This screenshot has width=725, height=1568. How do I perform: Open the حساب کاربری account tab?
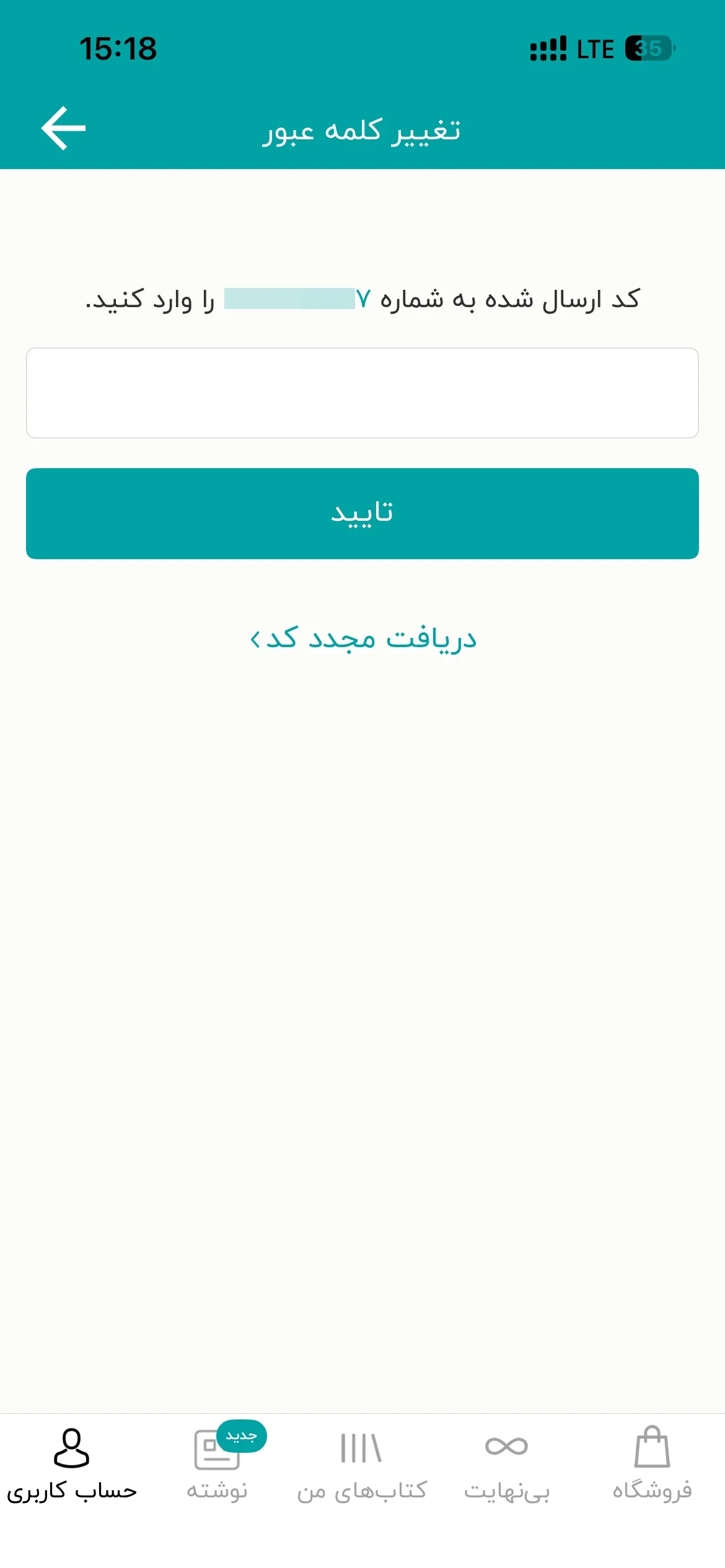pos(72,1465)
